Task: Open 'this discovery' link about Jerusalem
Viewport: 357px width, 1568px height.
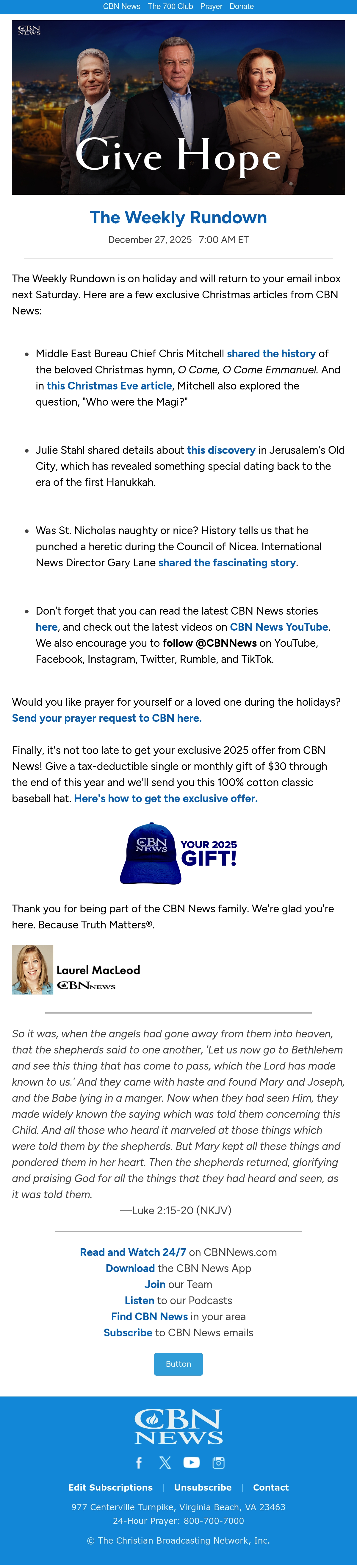Action: (221, 451)
